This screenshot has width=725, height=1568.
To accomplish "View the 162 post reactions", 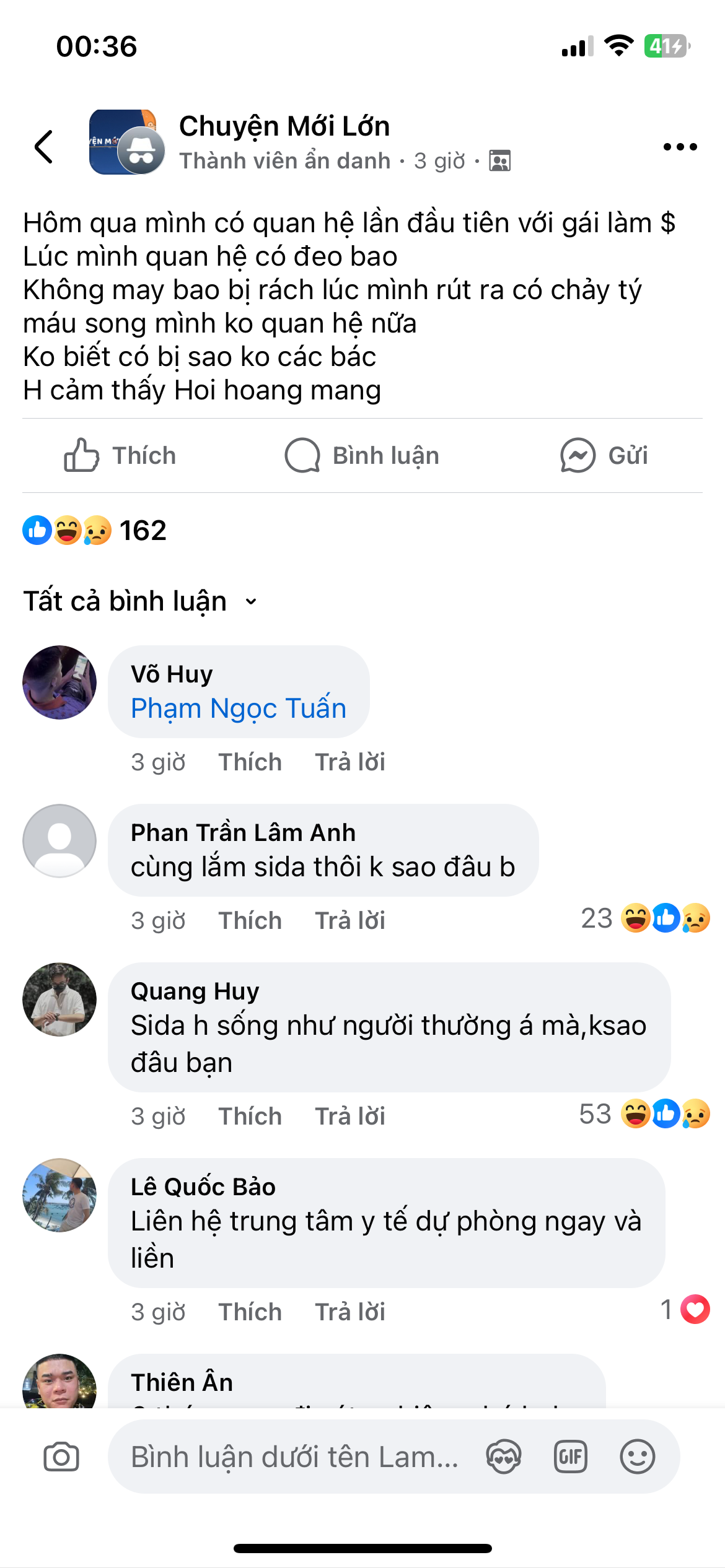I will (94, 531).
